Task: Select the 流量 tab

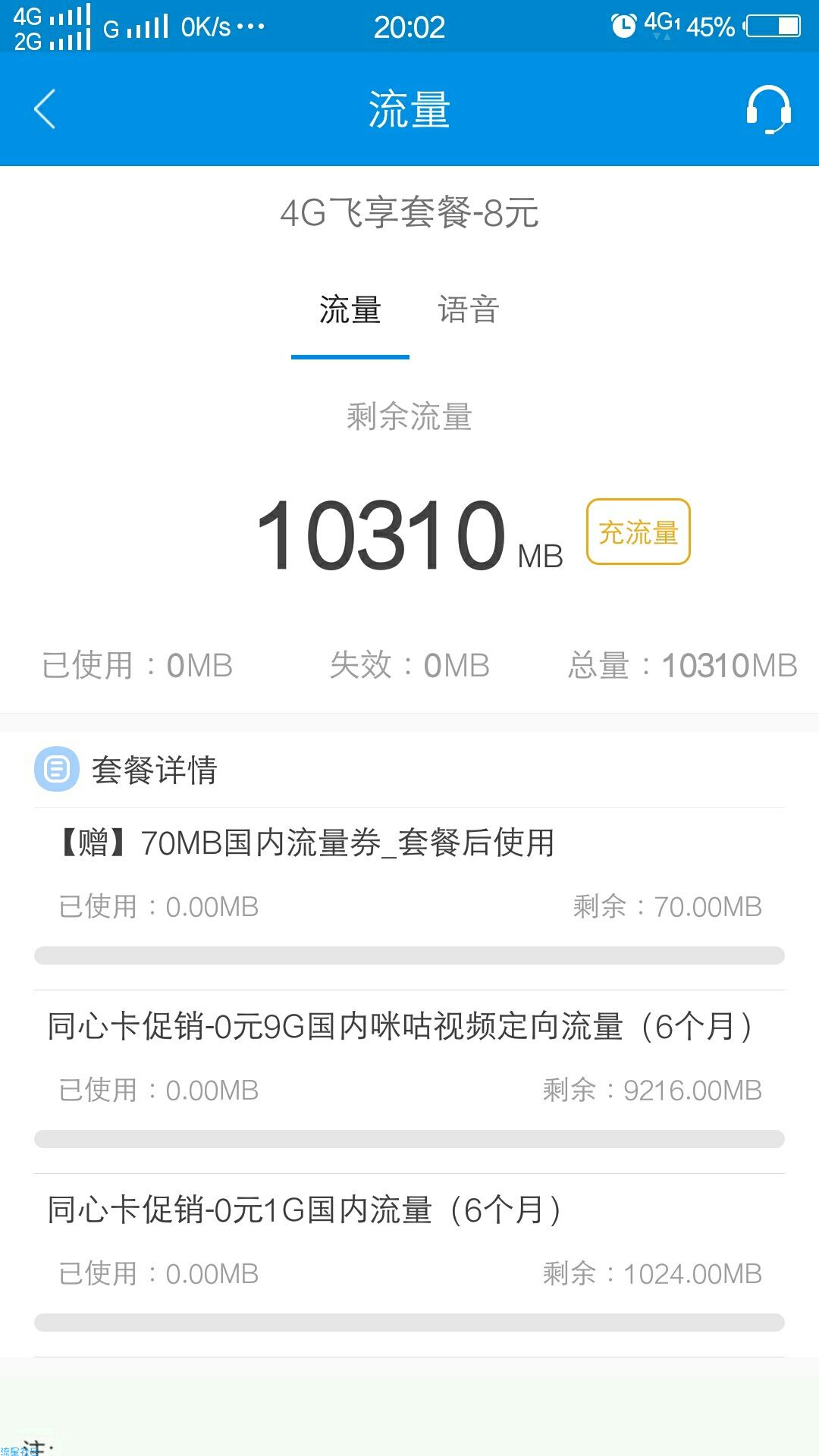Action: pyautogui.click(x=350, y=310)
